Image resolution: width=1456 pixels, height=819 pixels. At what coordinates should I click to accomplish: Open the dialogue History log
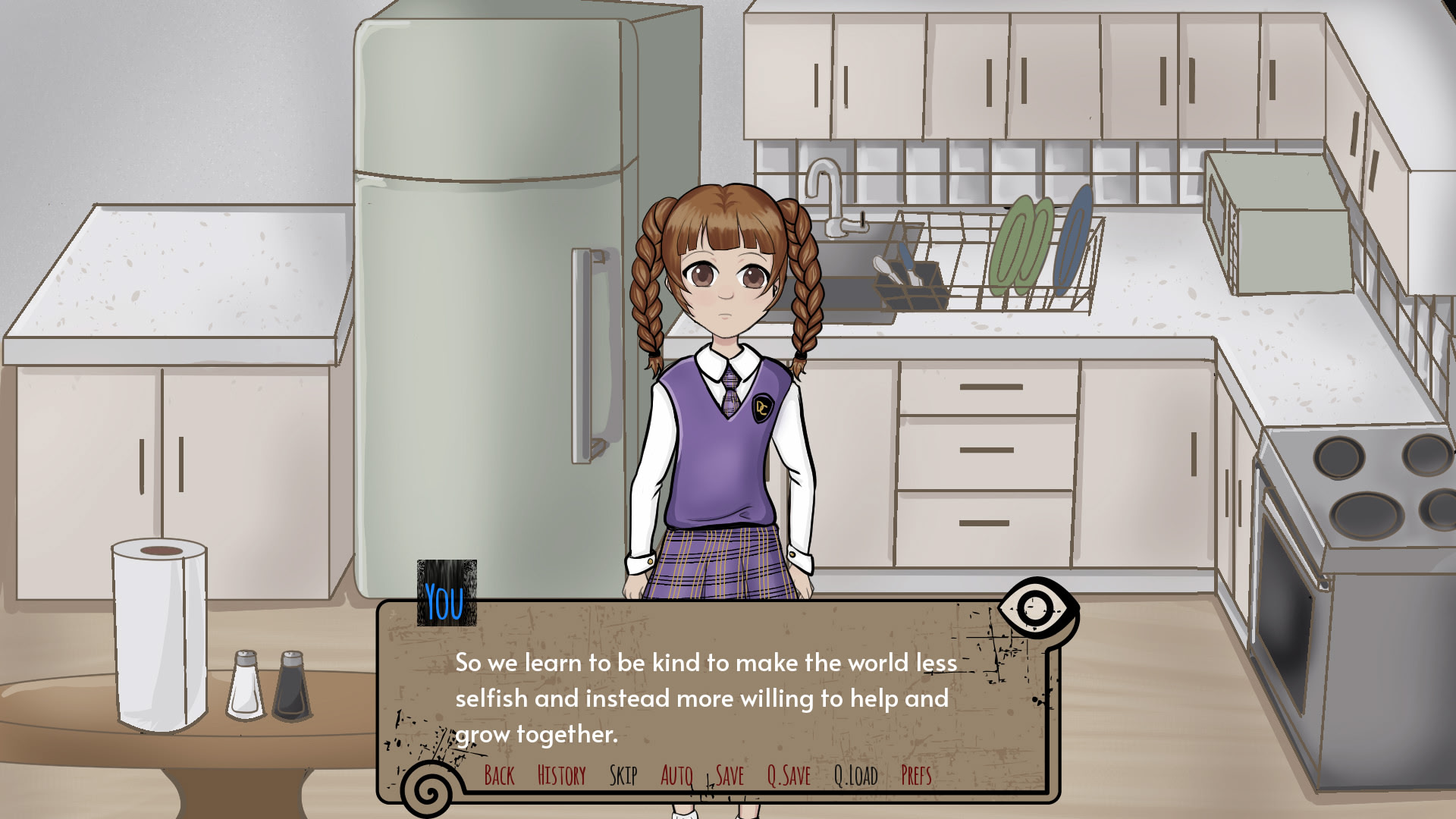click(561, 775)
